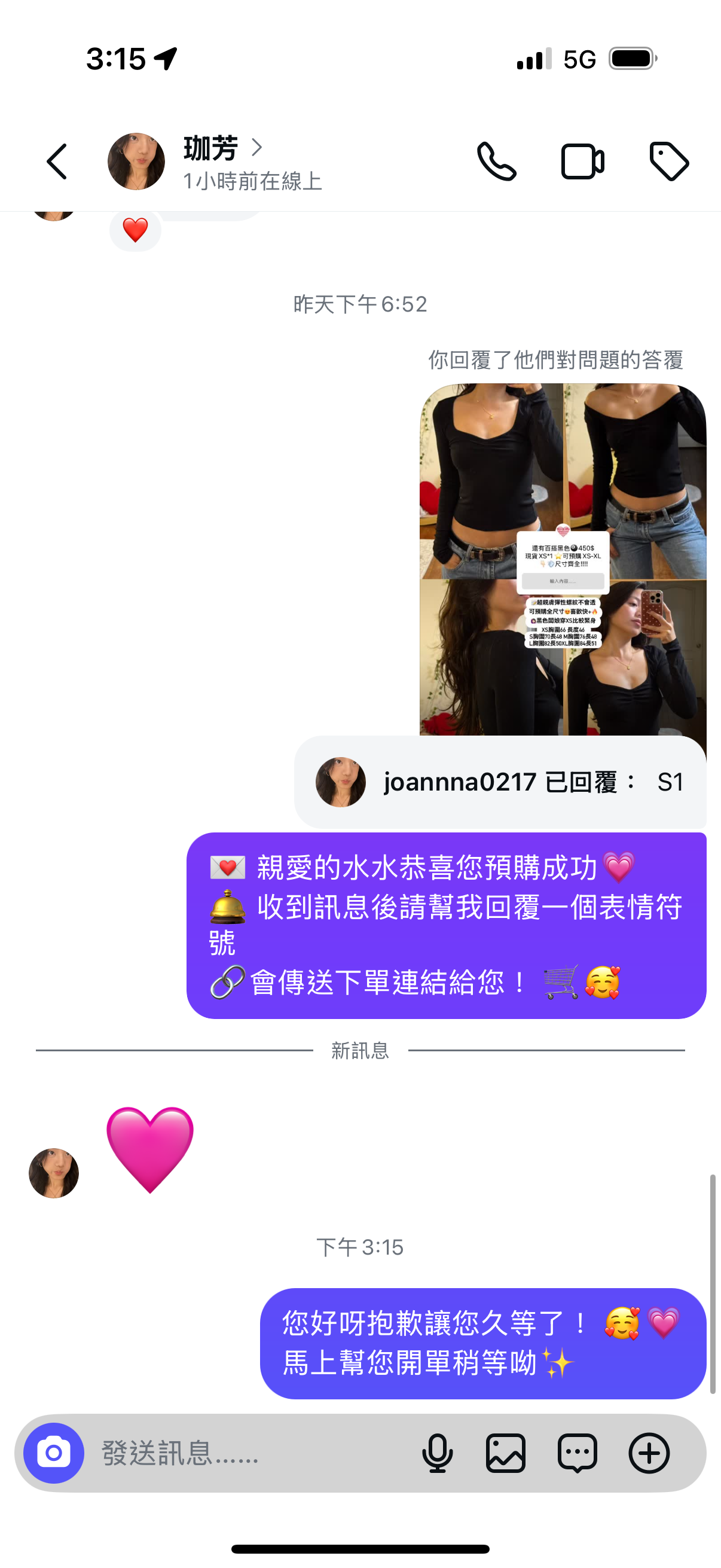
Task: Open more attachment options plus icon
Action: click(649, 1453)
